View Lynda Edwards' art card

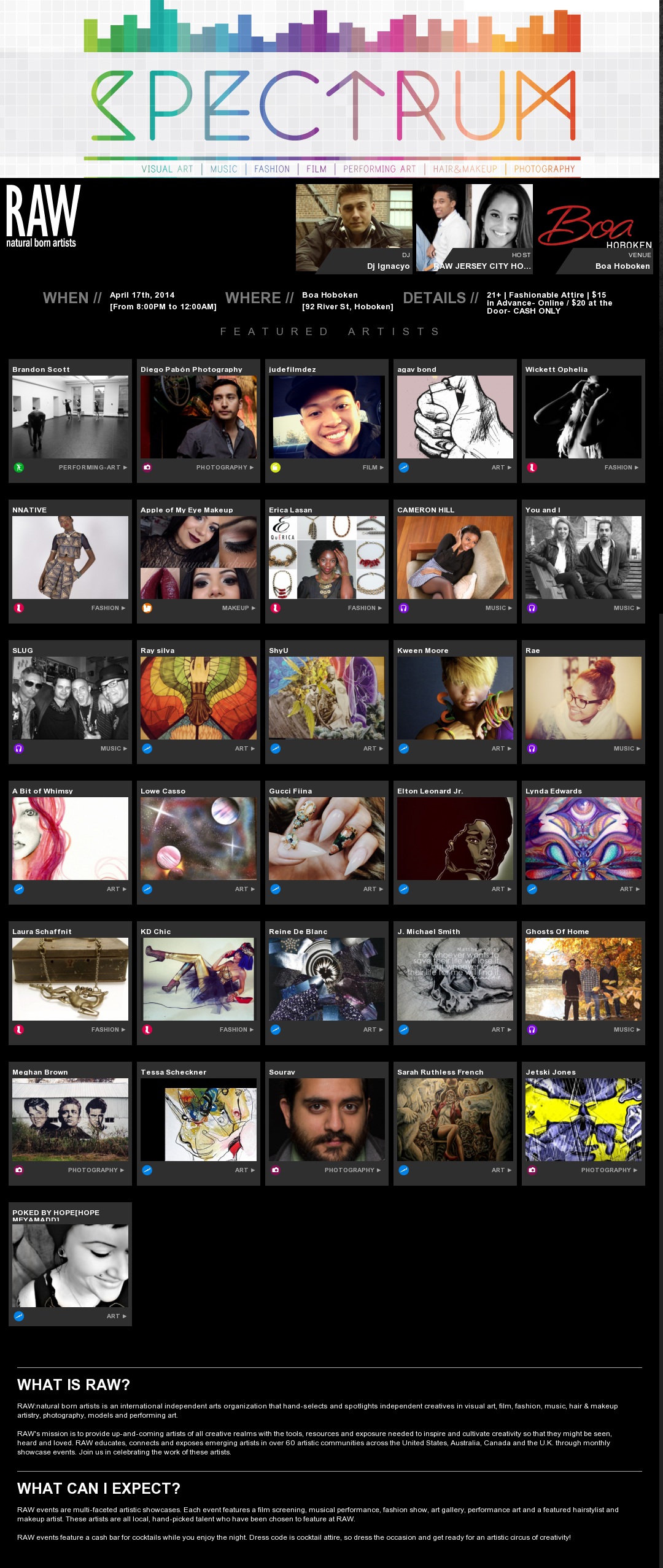[x=583, y=839]
